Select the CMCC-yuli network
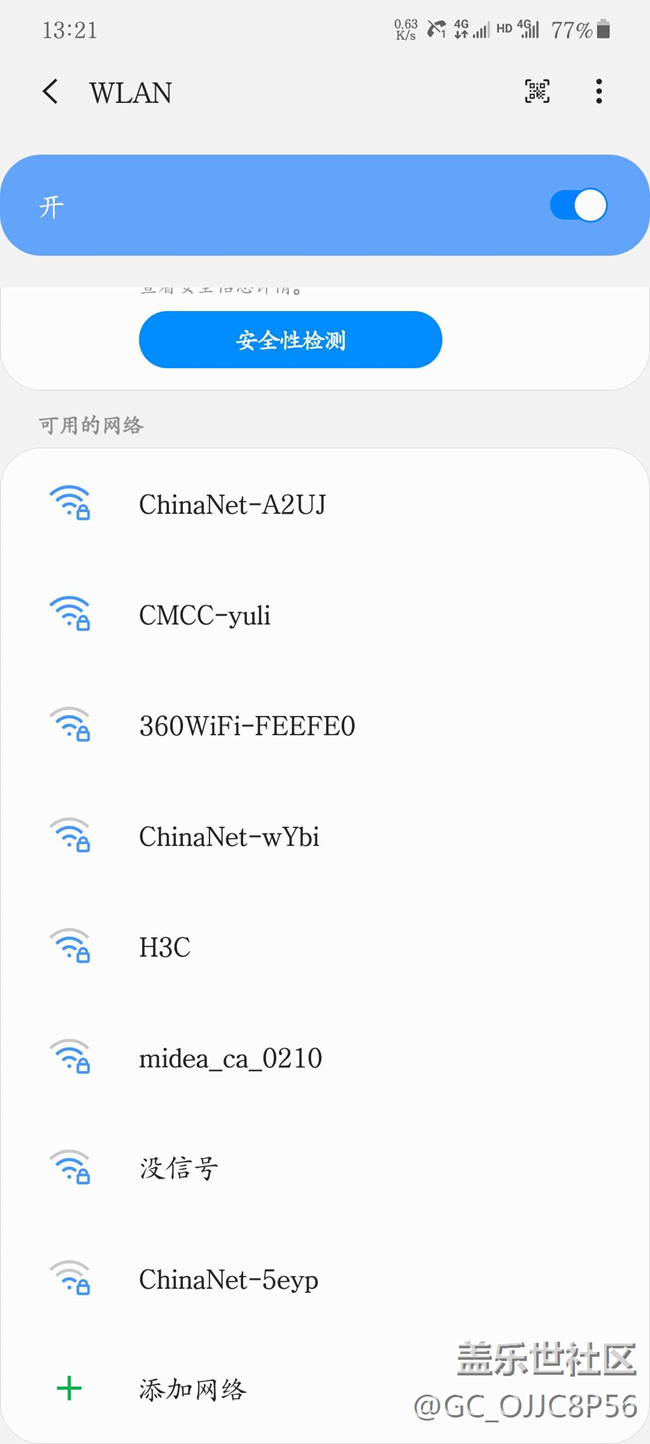 (205, 616)
